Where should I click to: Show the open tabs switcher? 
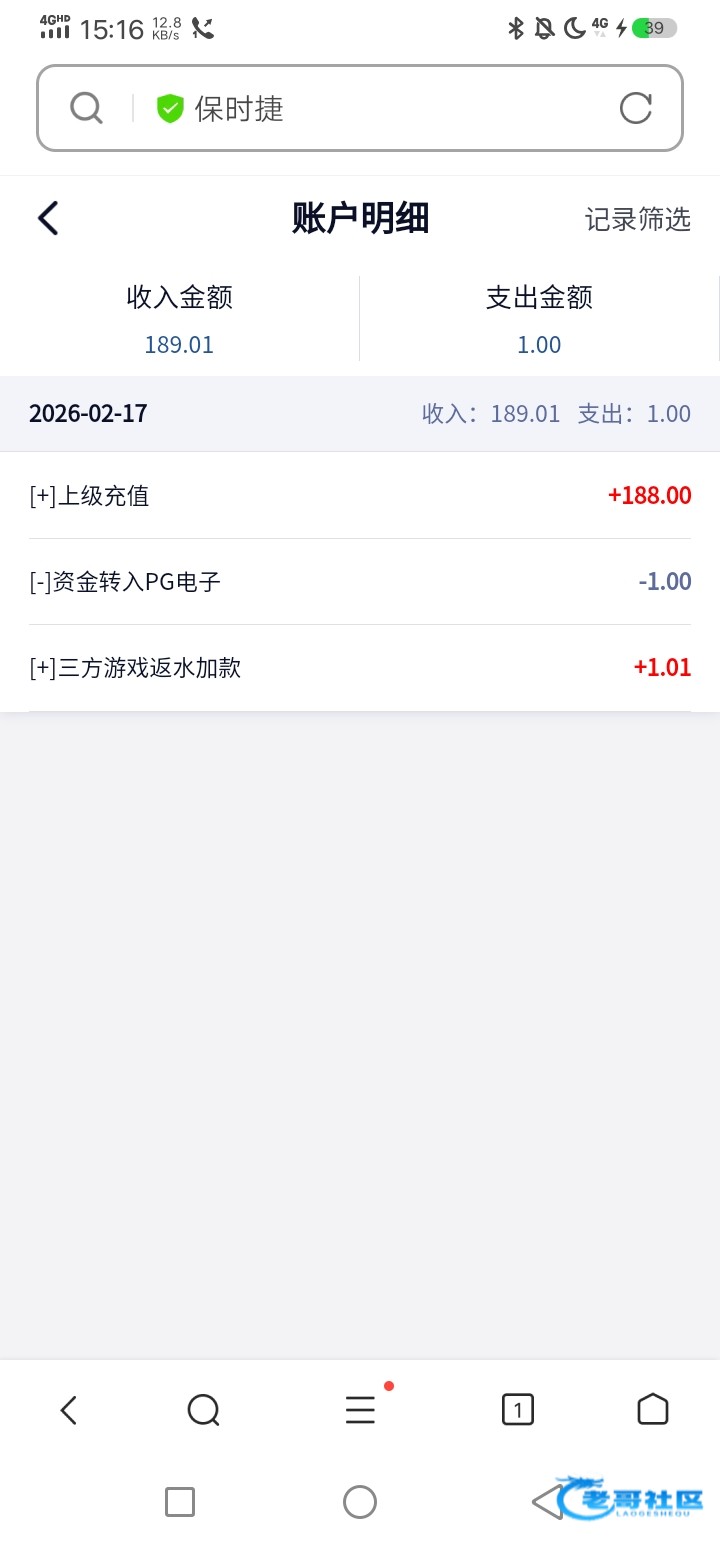517,1410
